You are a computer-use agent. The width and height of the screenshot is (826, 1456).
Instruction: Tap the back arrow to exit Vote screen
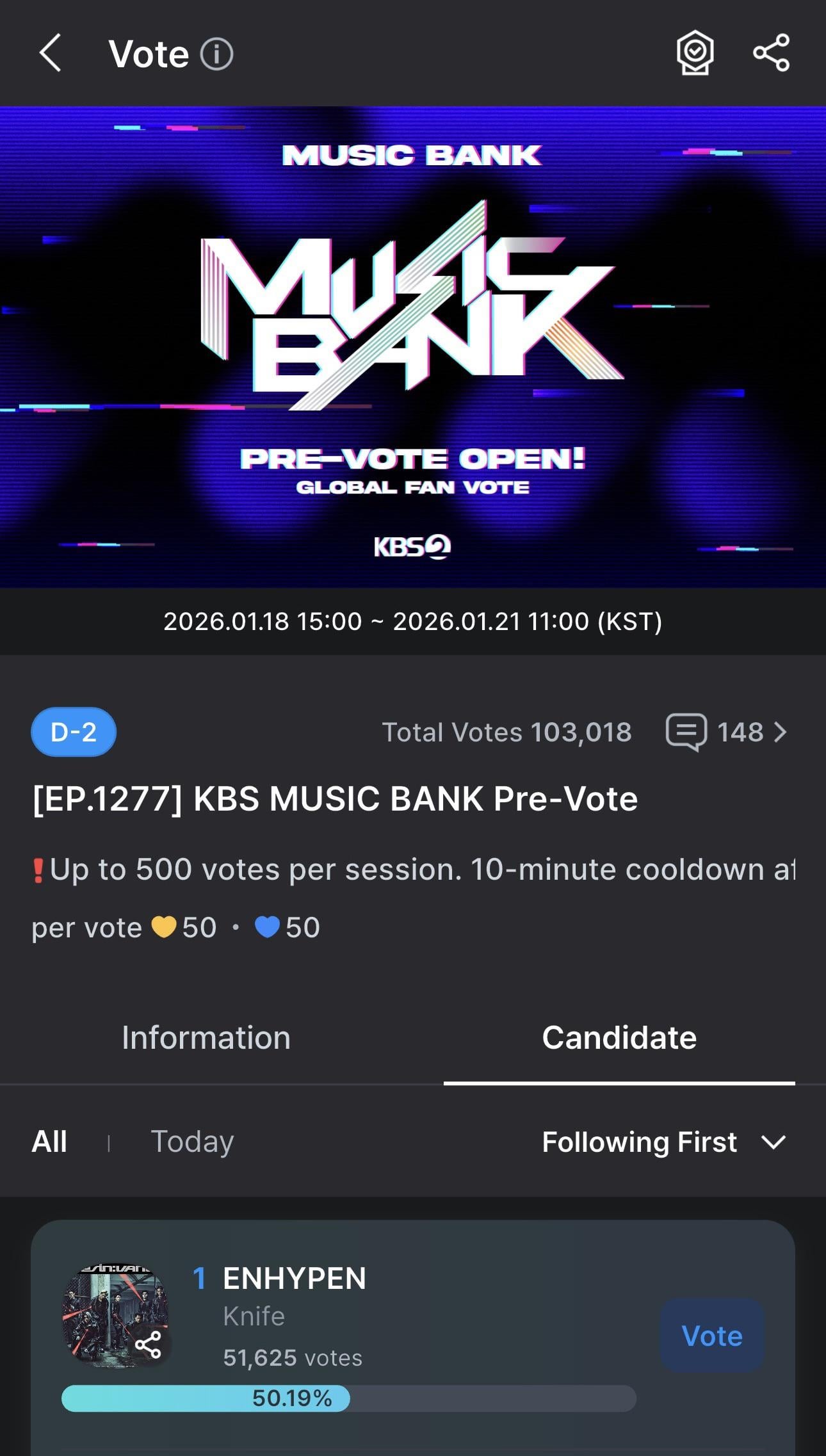tap(50, 54)
